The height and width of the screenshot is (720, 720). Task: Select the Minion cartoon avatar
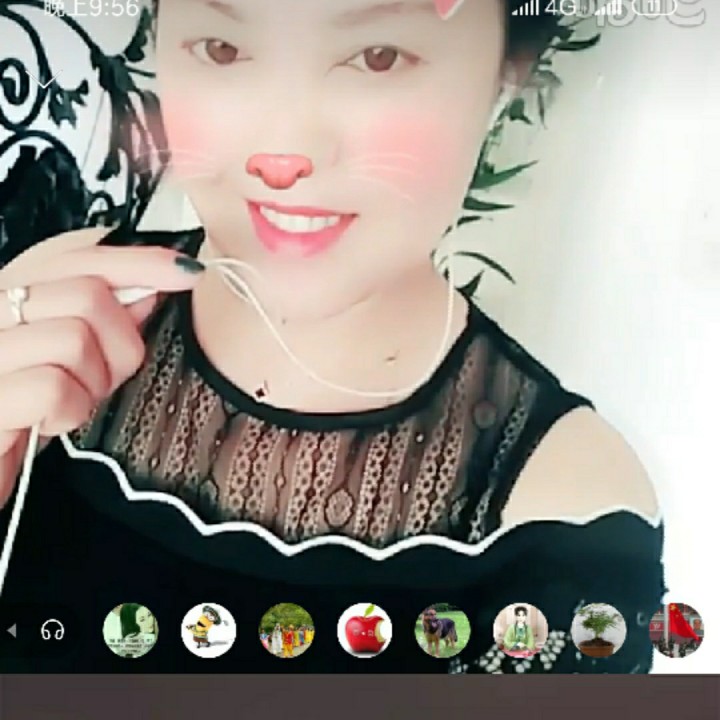(208, 630)
